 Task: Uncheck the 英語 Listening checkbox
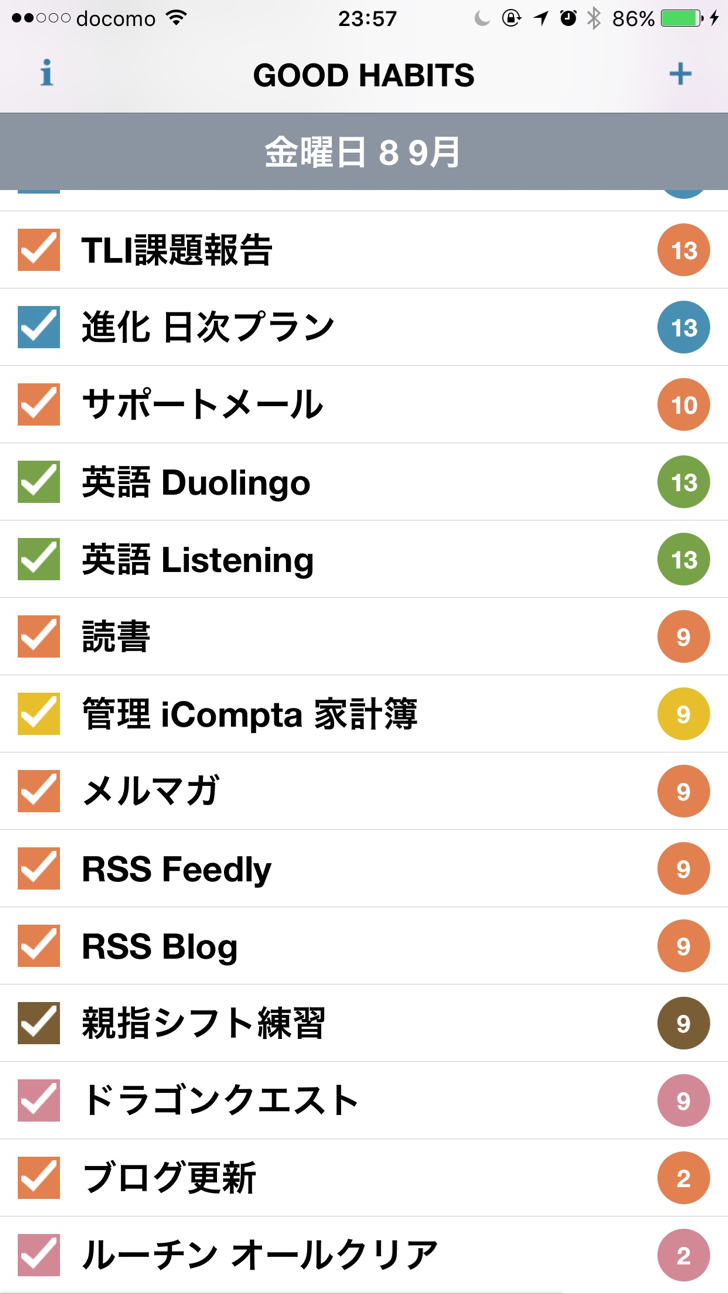click(x=39, y=559)
